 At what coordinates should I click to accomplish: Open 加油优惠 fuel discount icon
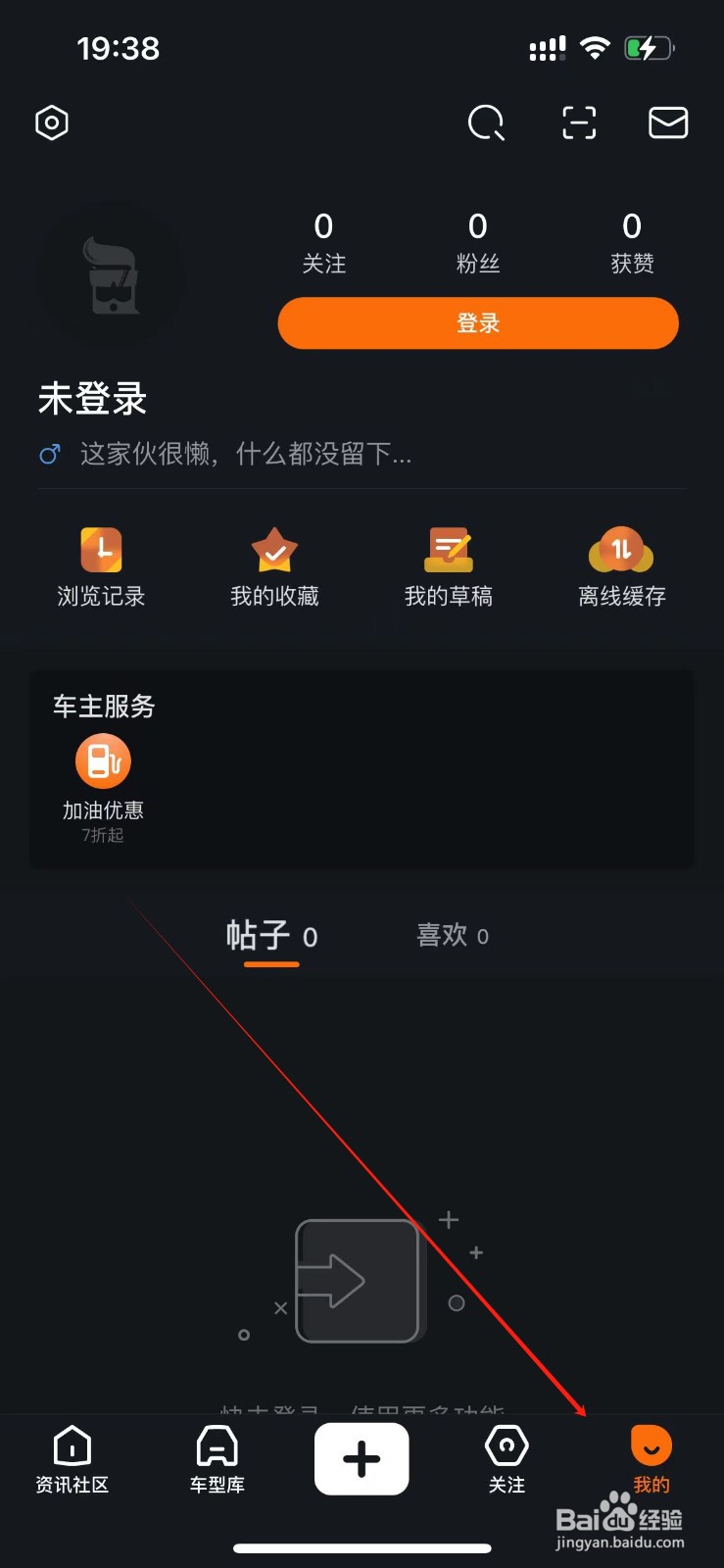[x=104, y=760]
